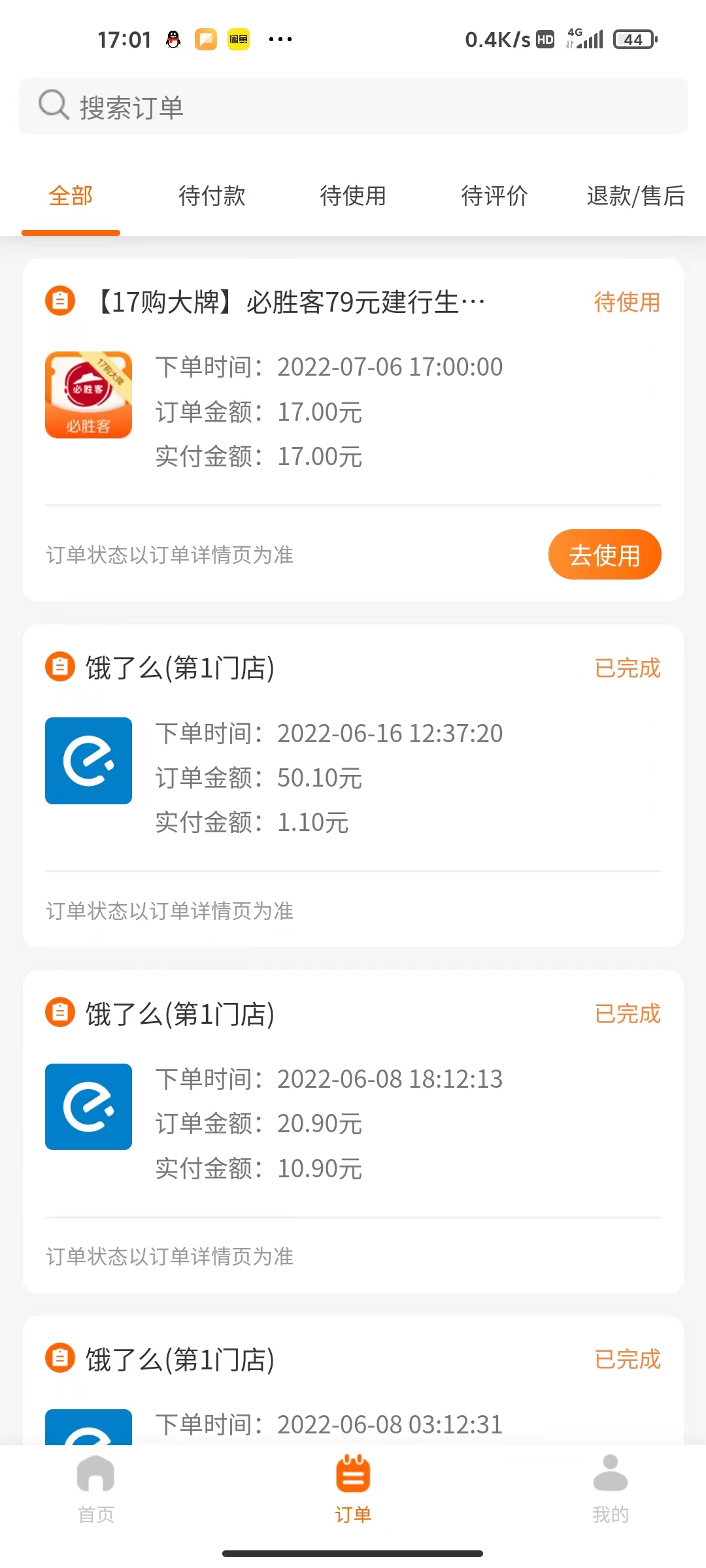Switch to the 待评价 tab

pos(494,195)
